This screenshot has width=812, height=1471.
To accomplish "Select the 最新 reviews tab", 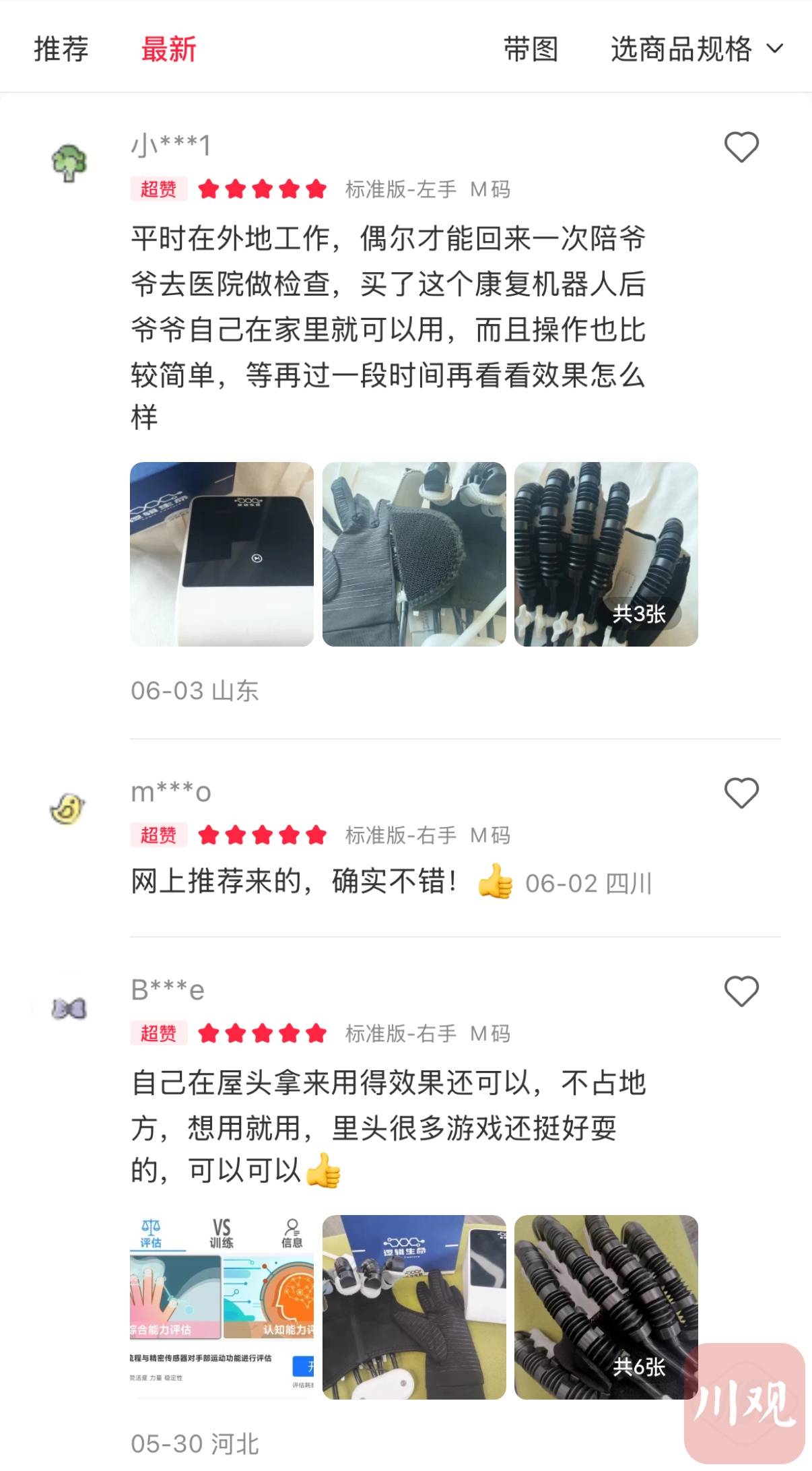I will tap(168, 49).
